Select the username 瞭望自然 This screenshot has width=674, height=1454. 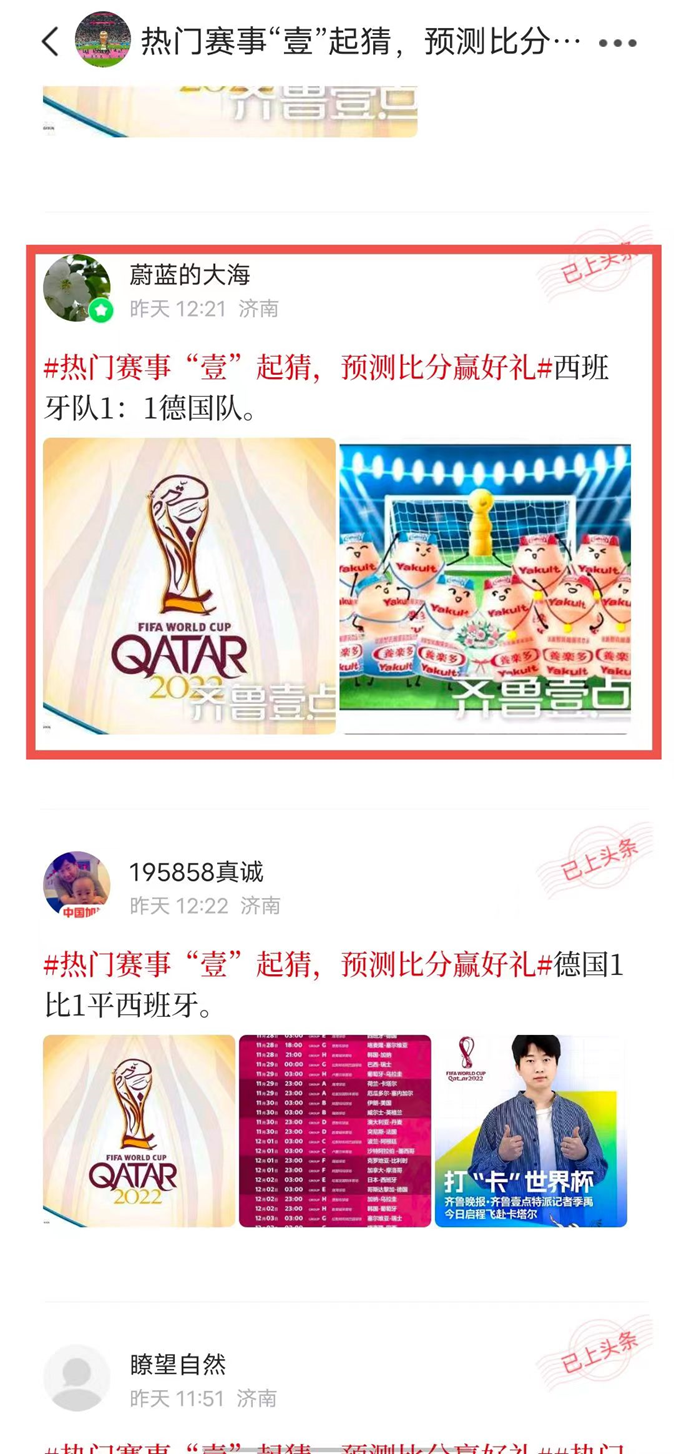tap(178, 1365)
